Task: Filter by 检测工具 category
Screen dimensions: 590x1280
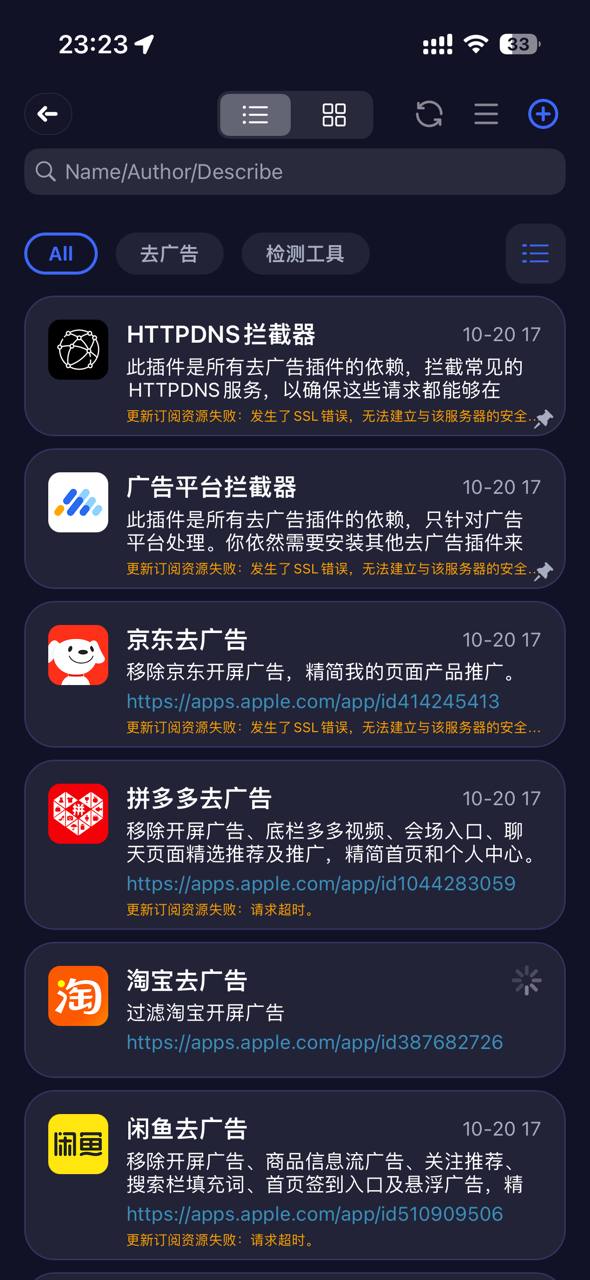Action: (x=305, y=254)
